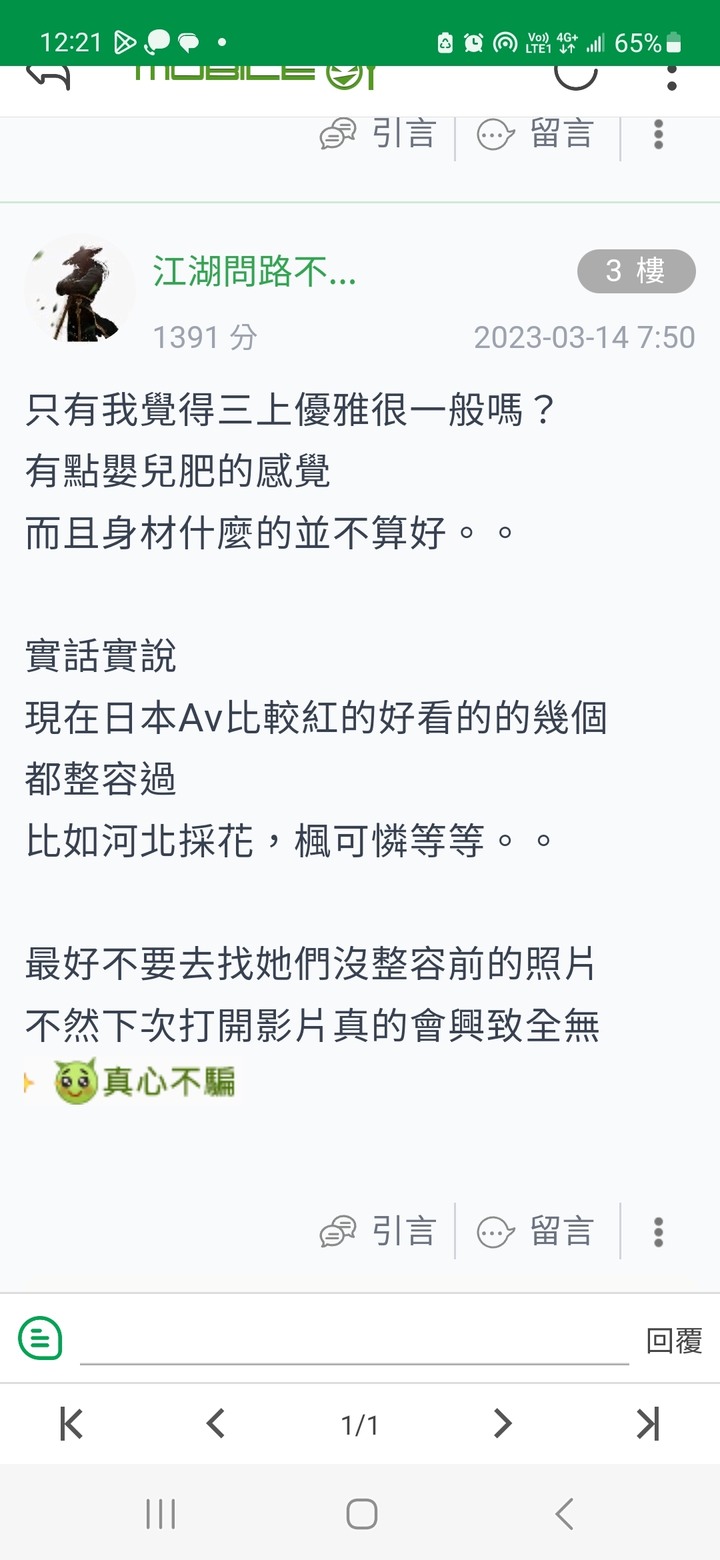Focus the reply text field
Viewport: 720px width, 1560px height.
354,1338
